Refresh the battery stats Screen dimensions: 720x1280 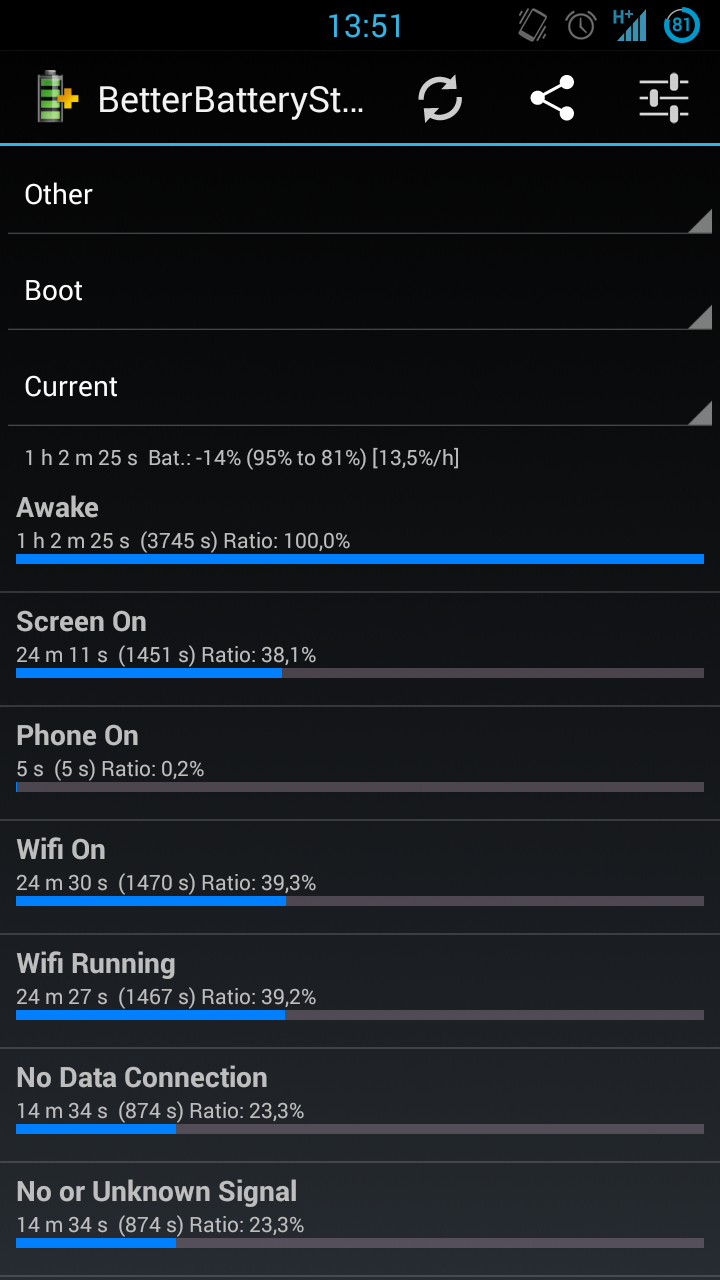coord(440,98)
